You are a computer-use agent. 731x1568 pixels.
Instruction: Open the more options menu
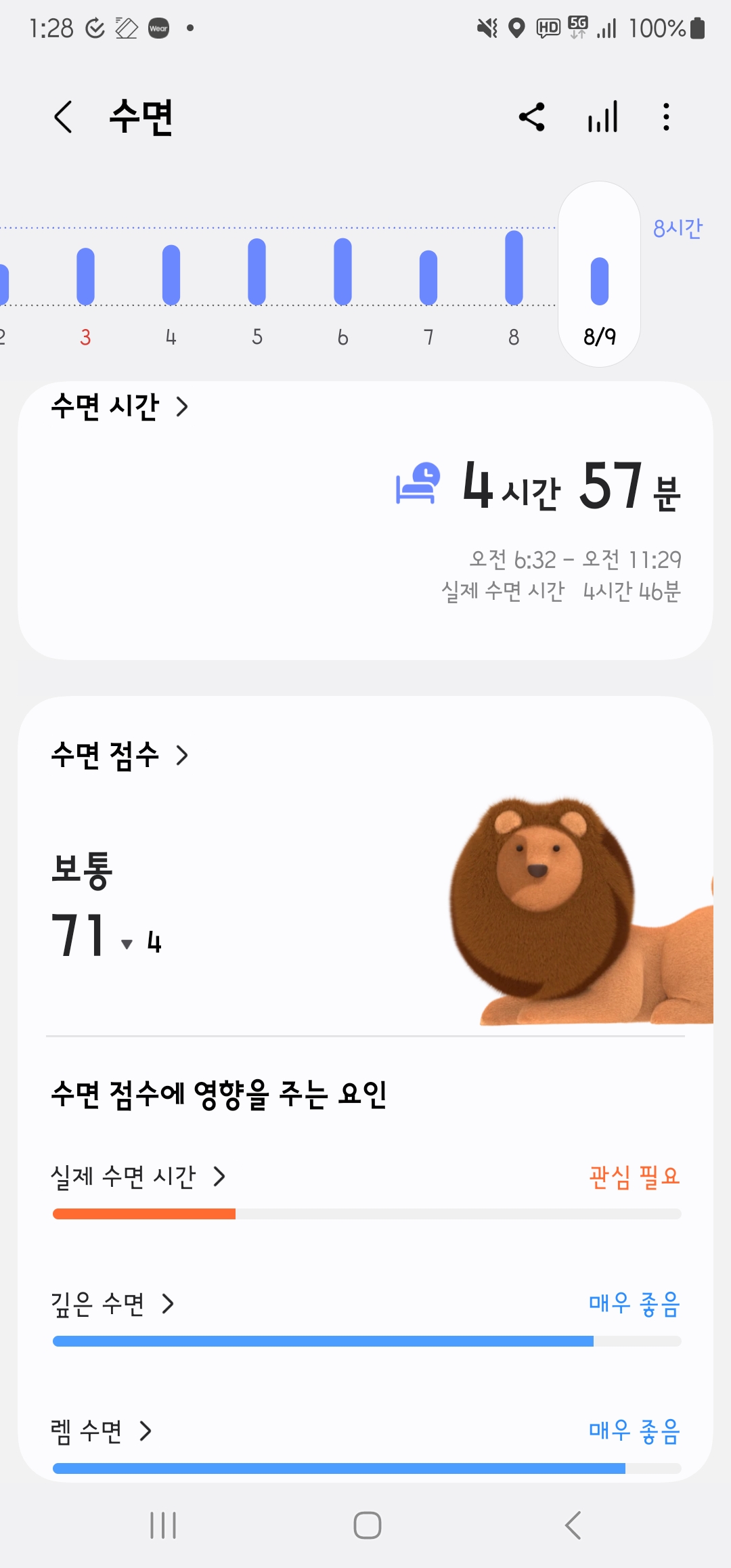(667, 117)
